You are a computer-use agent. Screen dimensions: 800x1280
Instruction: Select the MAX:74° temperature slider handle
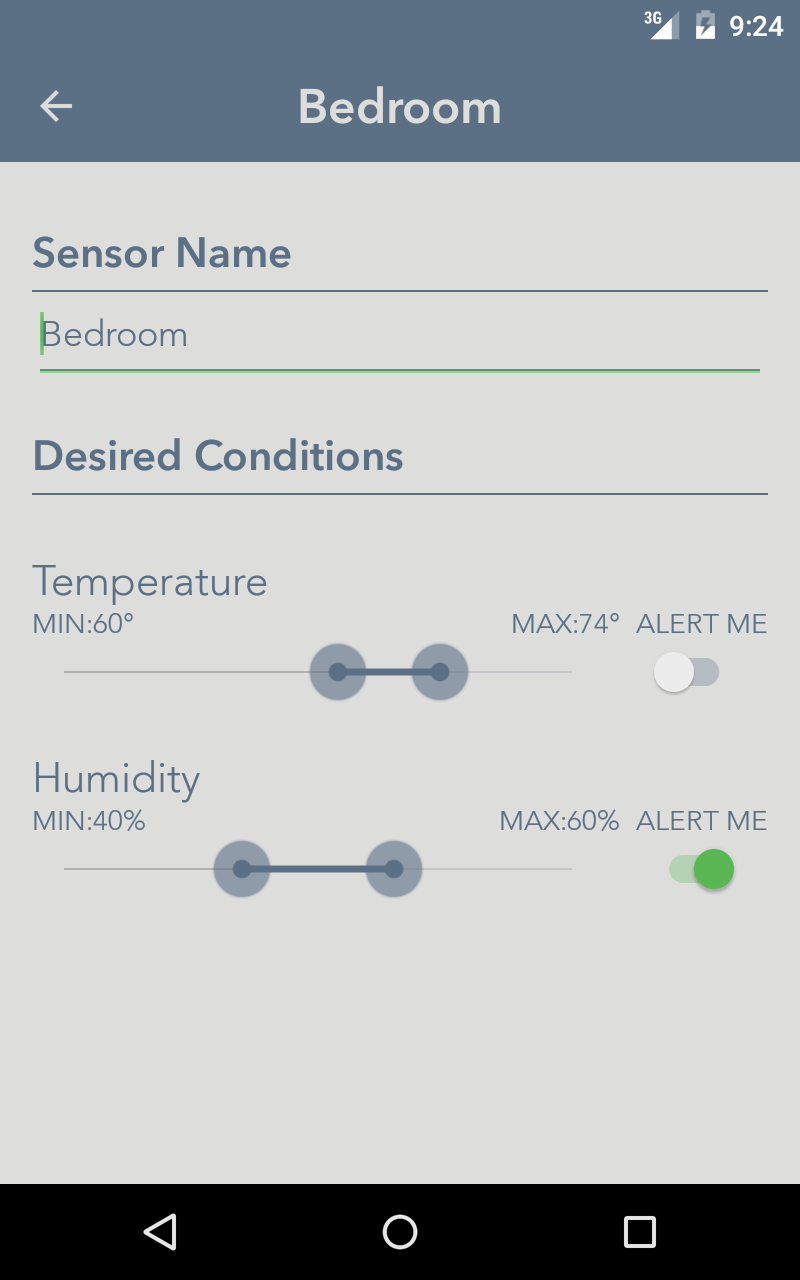pos(441,671)
